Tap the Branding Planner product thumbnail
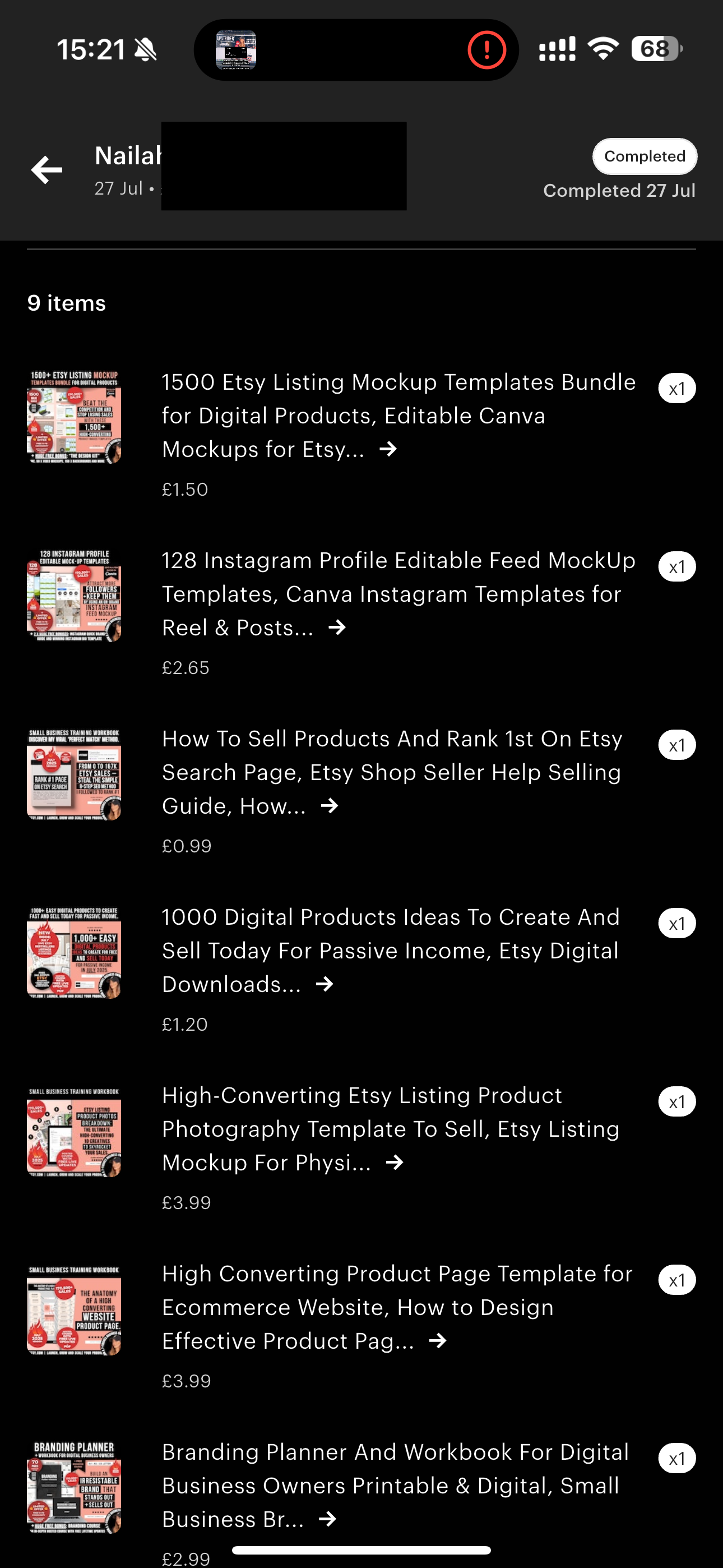Image resolution: width=723 pixels, height=1568 pixels. pyautogui.click(x=74, y=1487)
